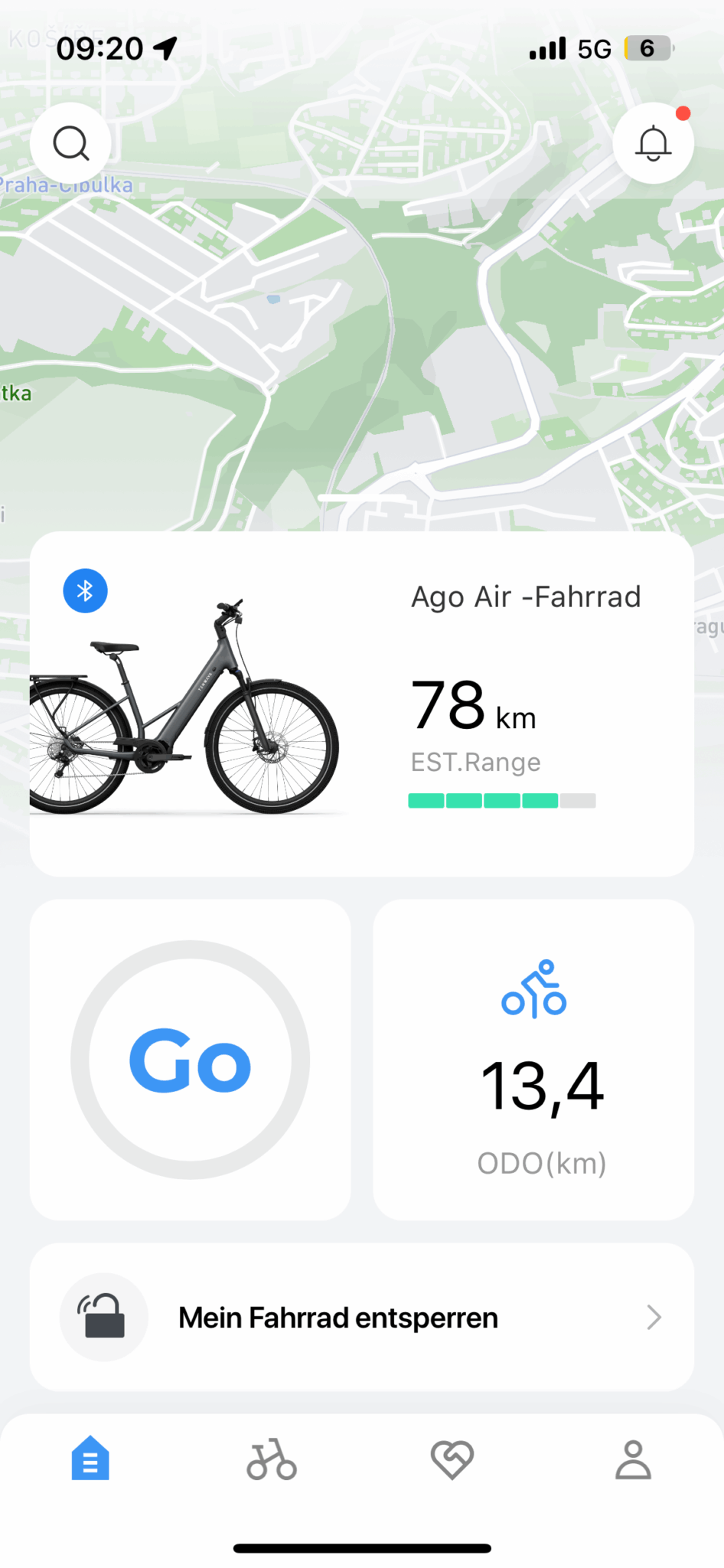Open the notifications bell

tap(653, 143)
